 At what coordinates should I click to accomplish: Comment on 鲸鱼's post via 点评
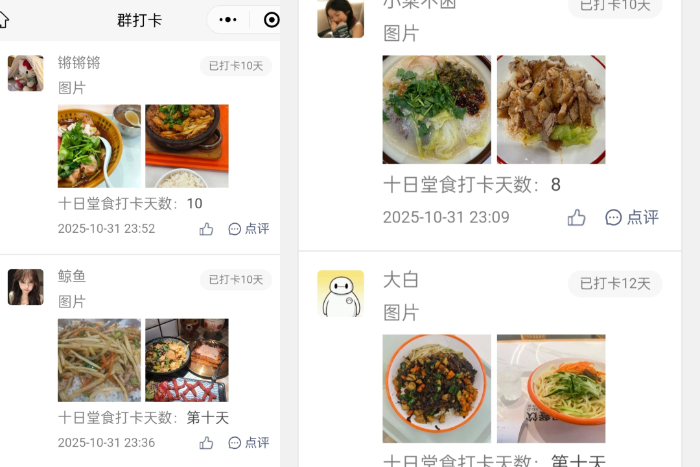[x=249, y=443]
